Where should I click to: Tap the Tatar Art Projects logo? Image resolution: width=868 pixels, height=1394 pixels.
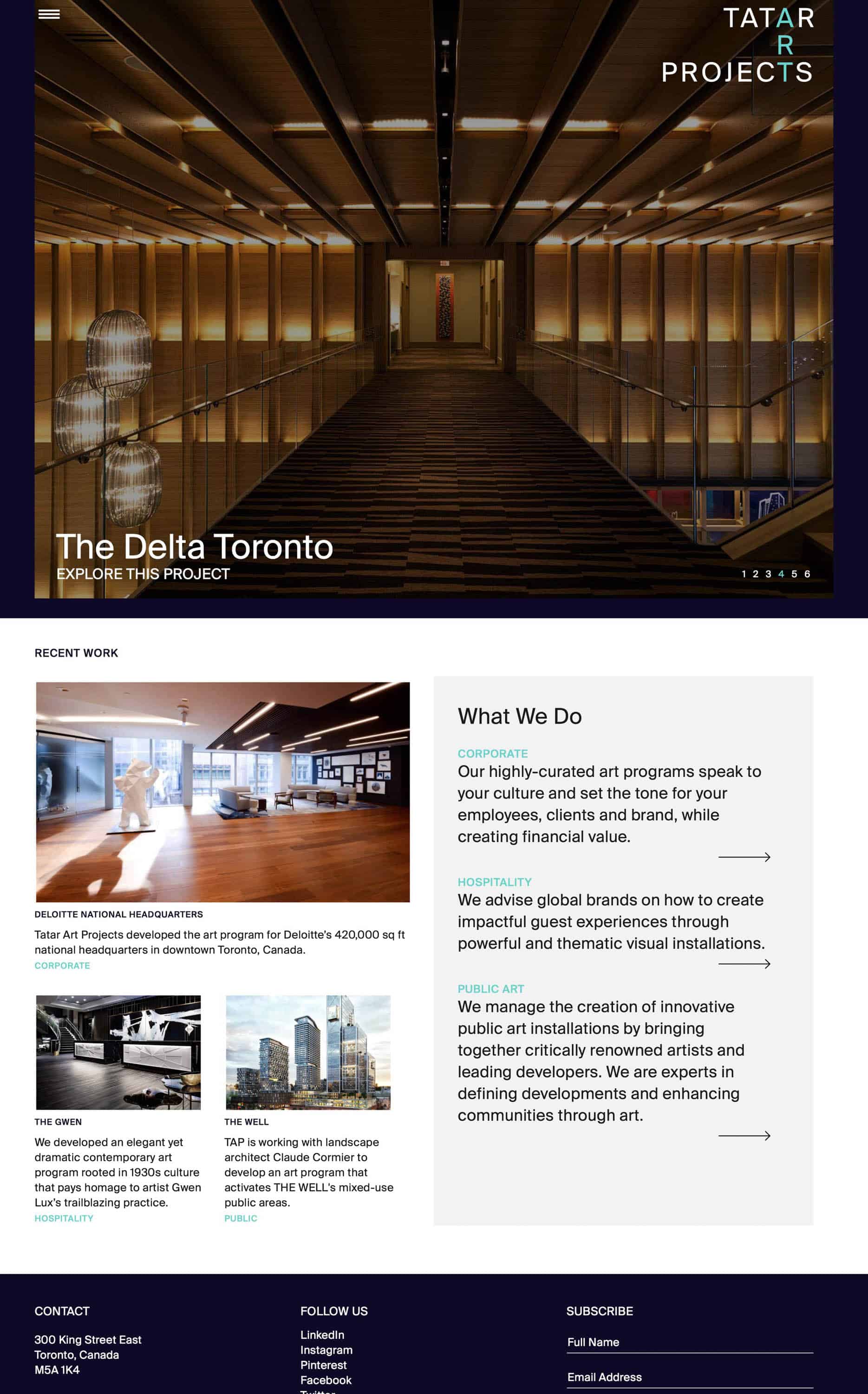coord(737,45)
